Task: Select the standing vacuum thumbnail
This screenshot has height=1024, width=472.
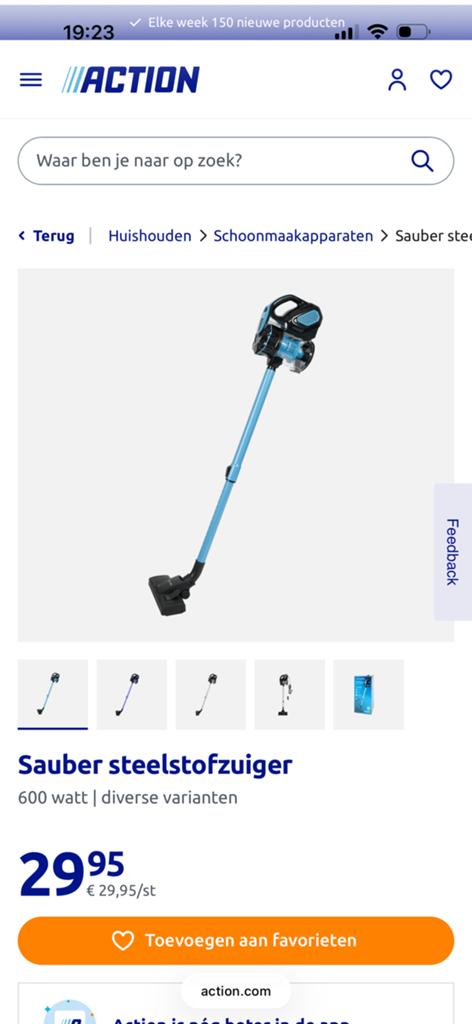Action: [x=290, y=694]
